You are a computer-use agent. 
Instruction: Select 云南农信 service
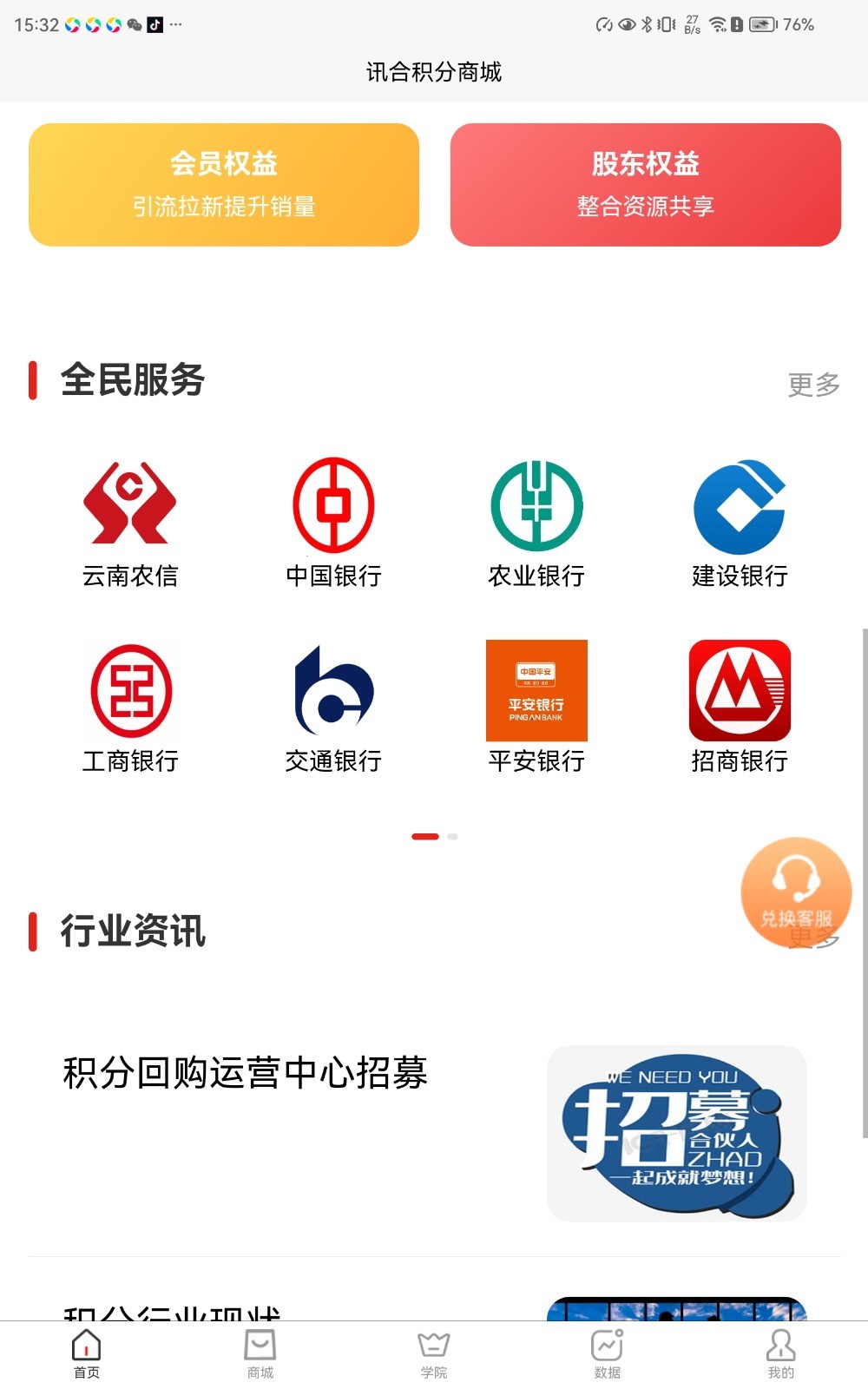[x=130, y=522]
